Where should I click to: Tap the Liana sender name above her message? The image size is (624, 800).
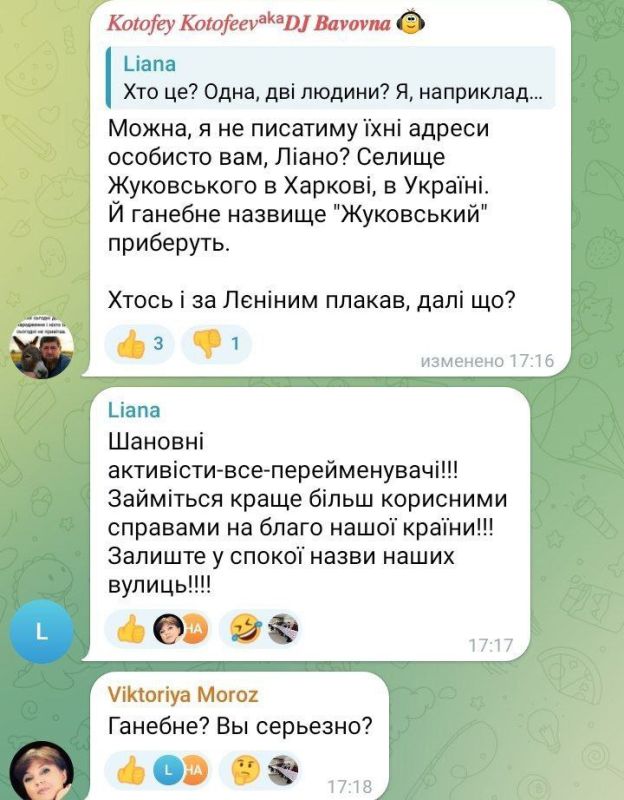click(x=133, y=410)
